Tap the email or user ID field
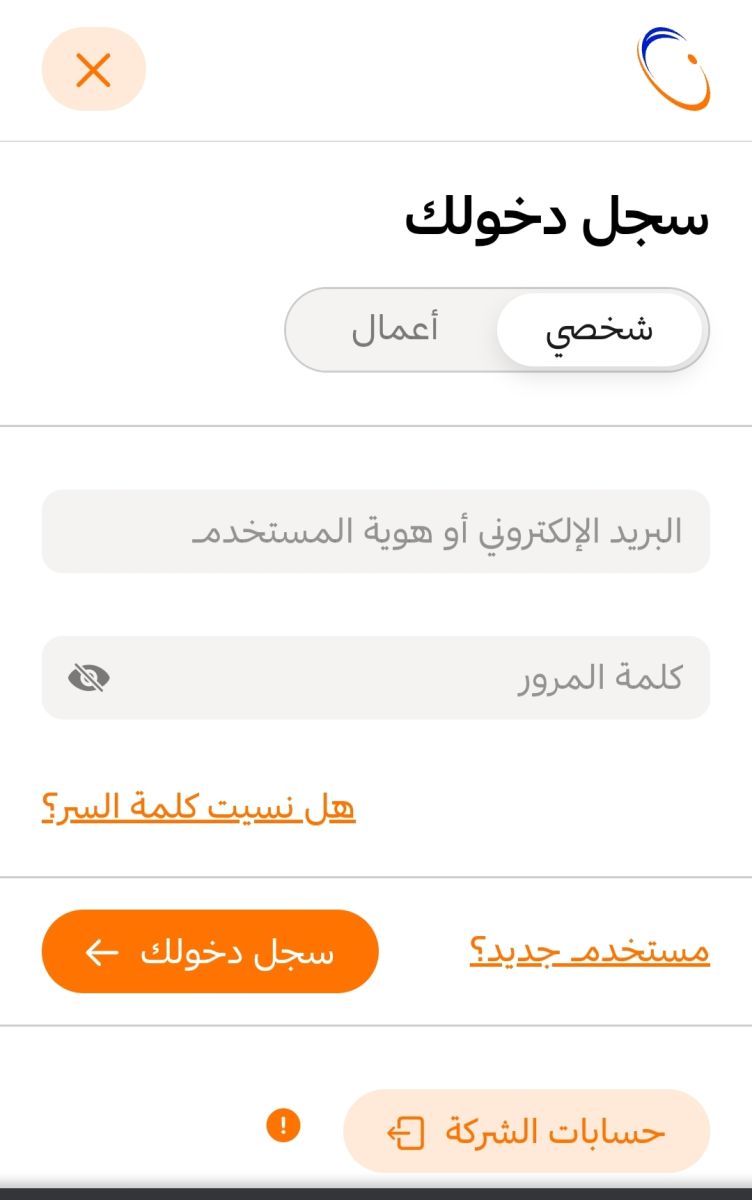This screenshot has height=1200, width=752. 376,531
